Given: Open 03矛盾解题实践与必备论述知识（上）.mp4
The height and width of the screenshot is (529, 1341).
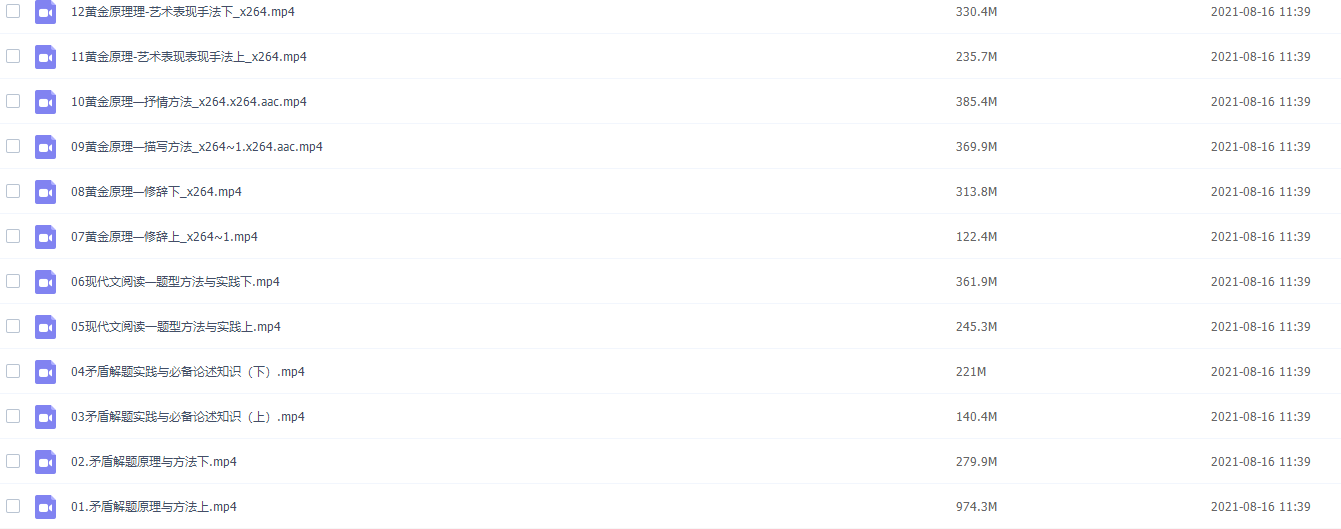Looking at the screenshot, I should [x=187, y=417].
